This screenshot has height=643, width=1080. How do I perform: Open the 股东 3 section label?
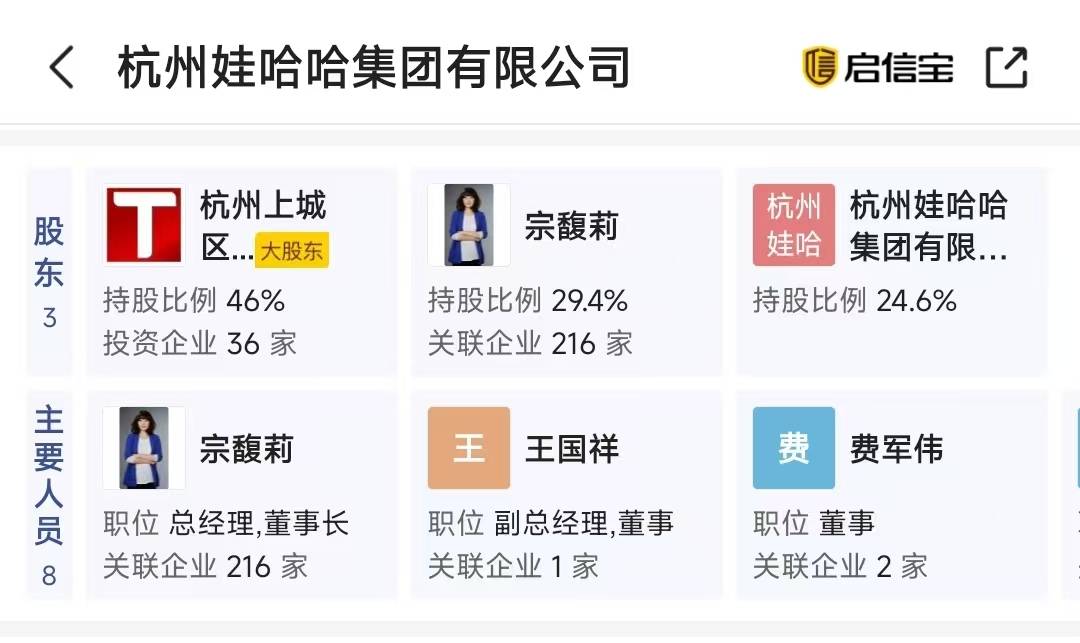[49, 272]
